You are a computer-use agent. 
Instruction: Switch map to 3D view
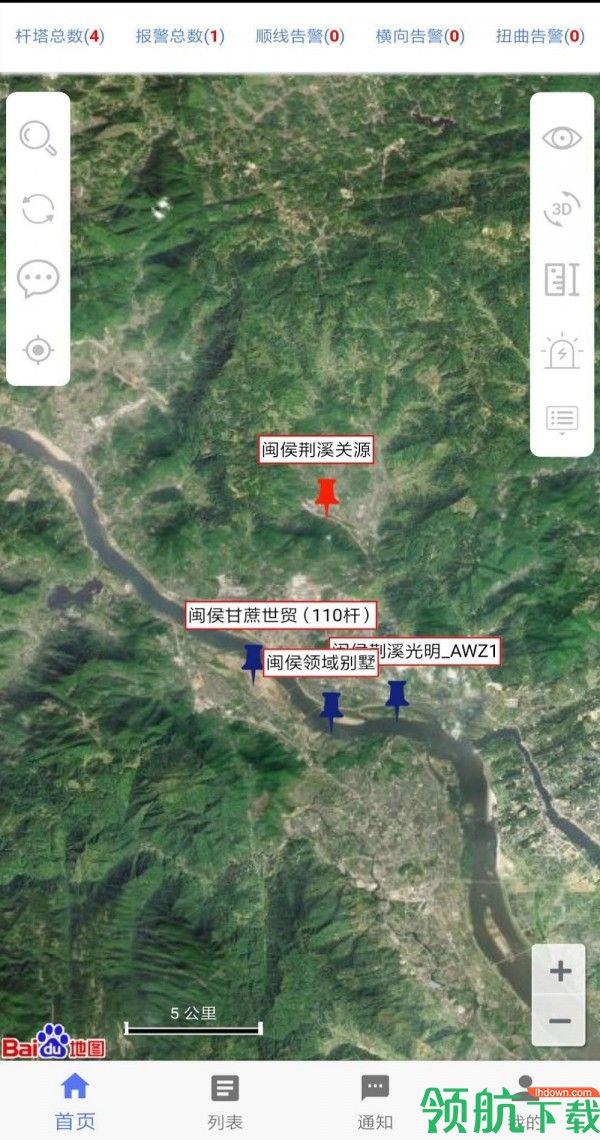[562, 209]
